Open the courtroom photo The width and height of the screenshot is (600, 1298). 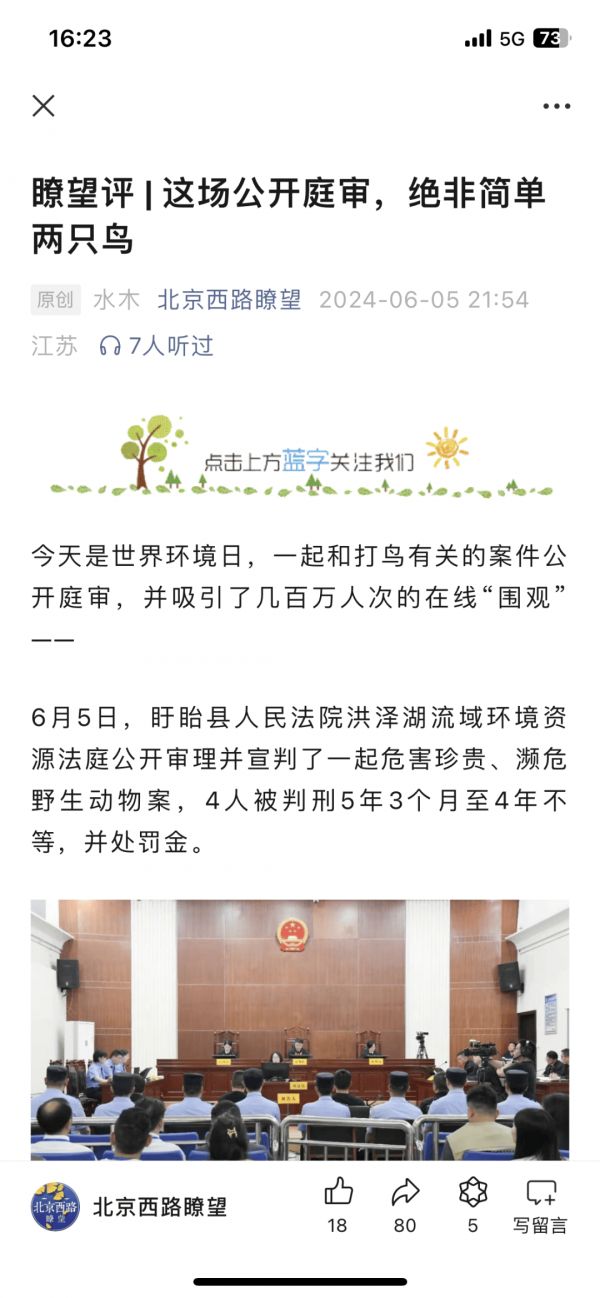[x=300, y=1030]
